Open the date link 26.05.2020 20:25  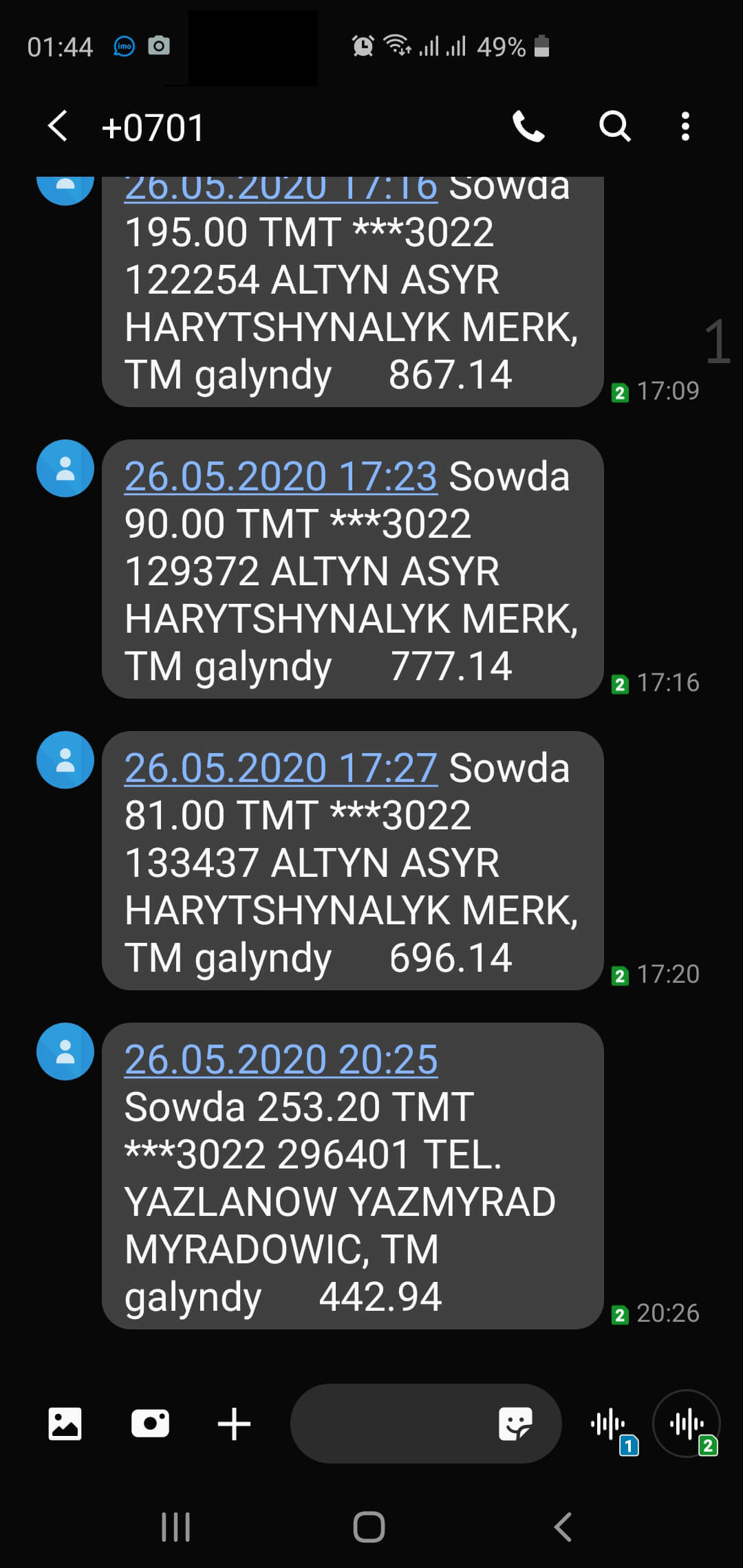pyautogui.click(x=281, y=1060)
